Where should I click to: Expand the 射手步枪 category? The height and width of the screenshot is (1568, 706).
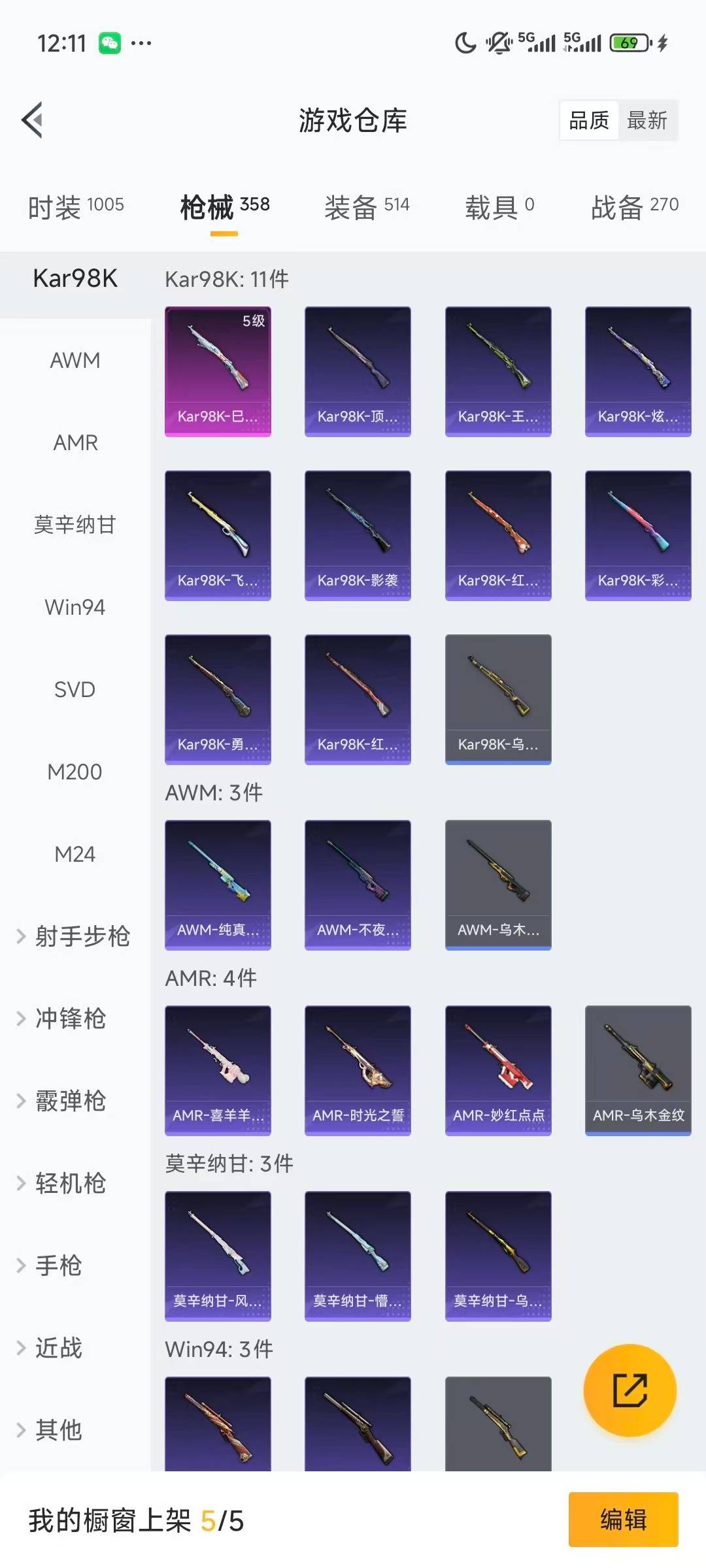click(x=78, y=936)
